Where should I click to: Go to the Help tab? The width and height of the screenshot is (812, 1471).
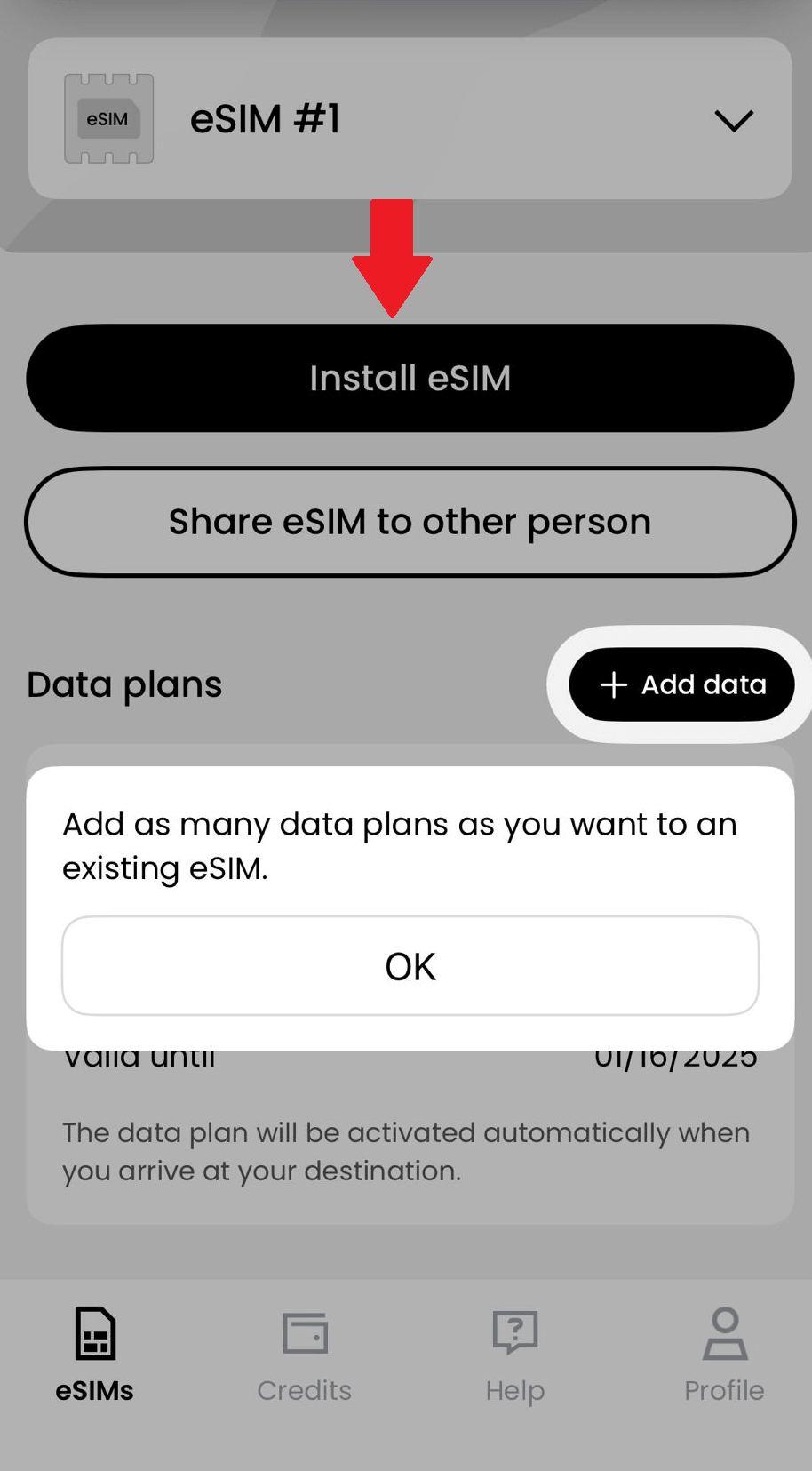coord(515,1355)
